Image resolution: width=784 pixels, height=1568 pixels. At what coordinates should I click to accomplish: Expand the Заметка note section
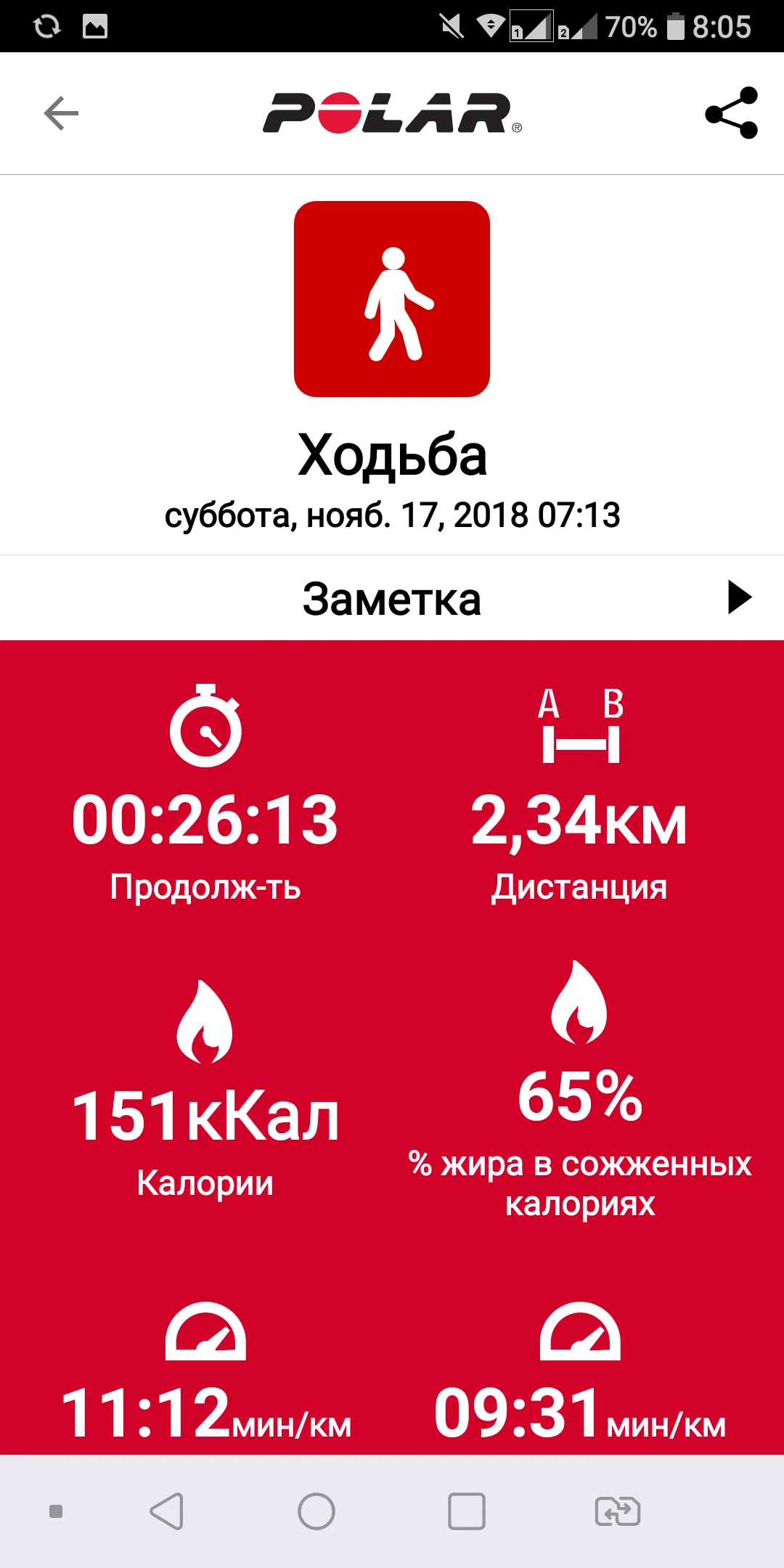739,597
